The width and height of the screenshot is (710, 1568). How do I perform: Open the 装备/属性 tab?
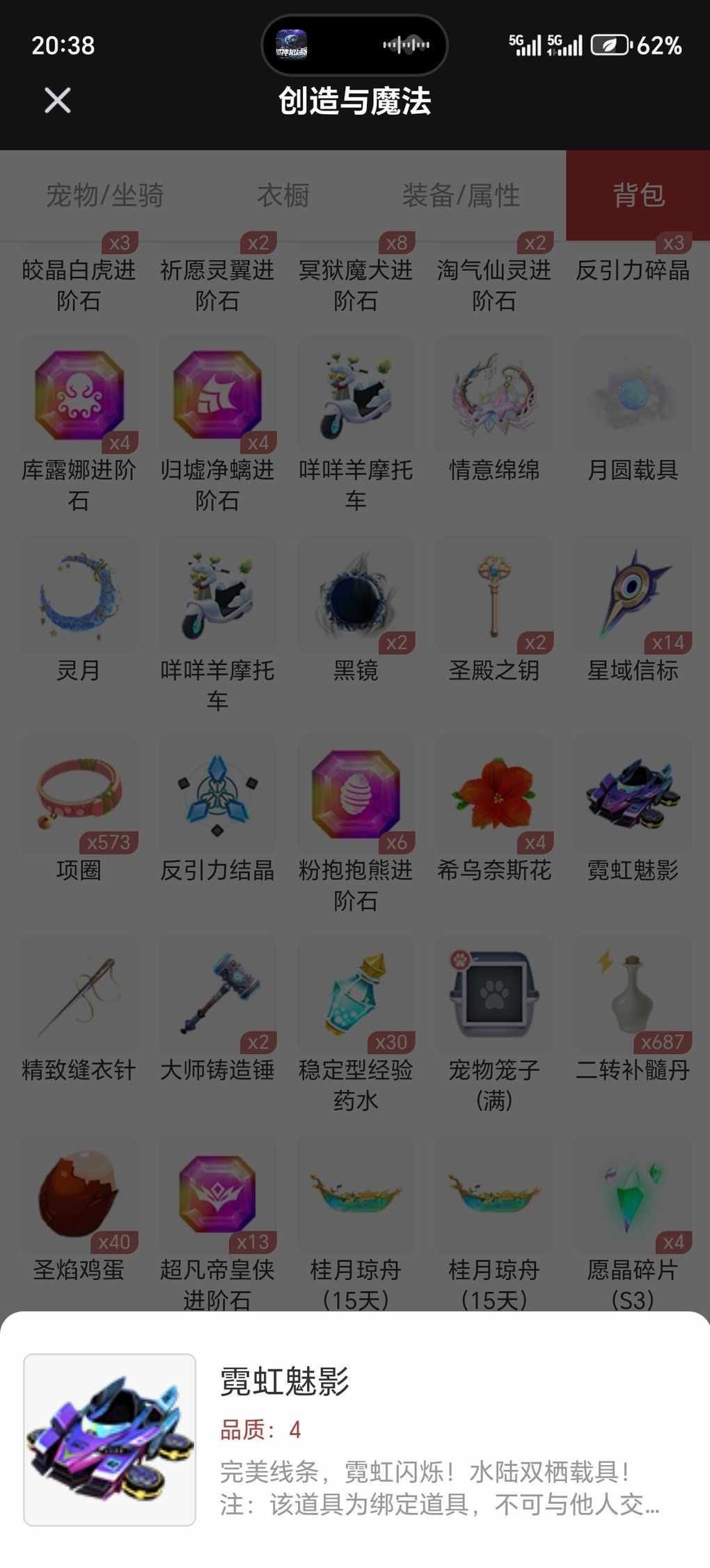tap(460, 195)
